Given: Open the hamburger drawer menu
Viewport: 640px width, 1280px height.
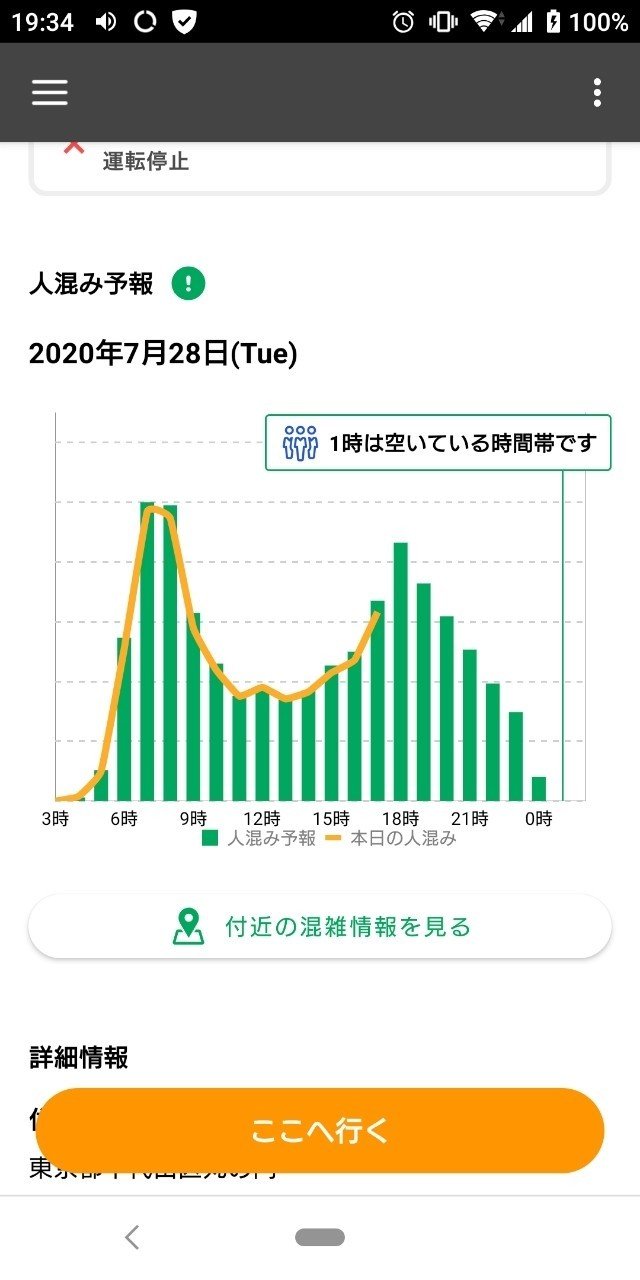Looking at the screenshot, I should 49,92.
